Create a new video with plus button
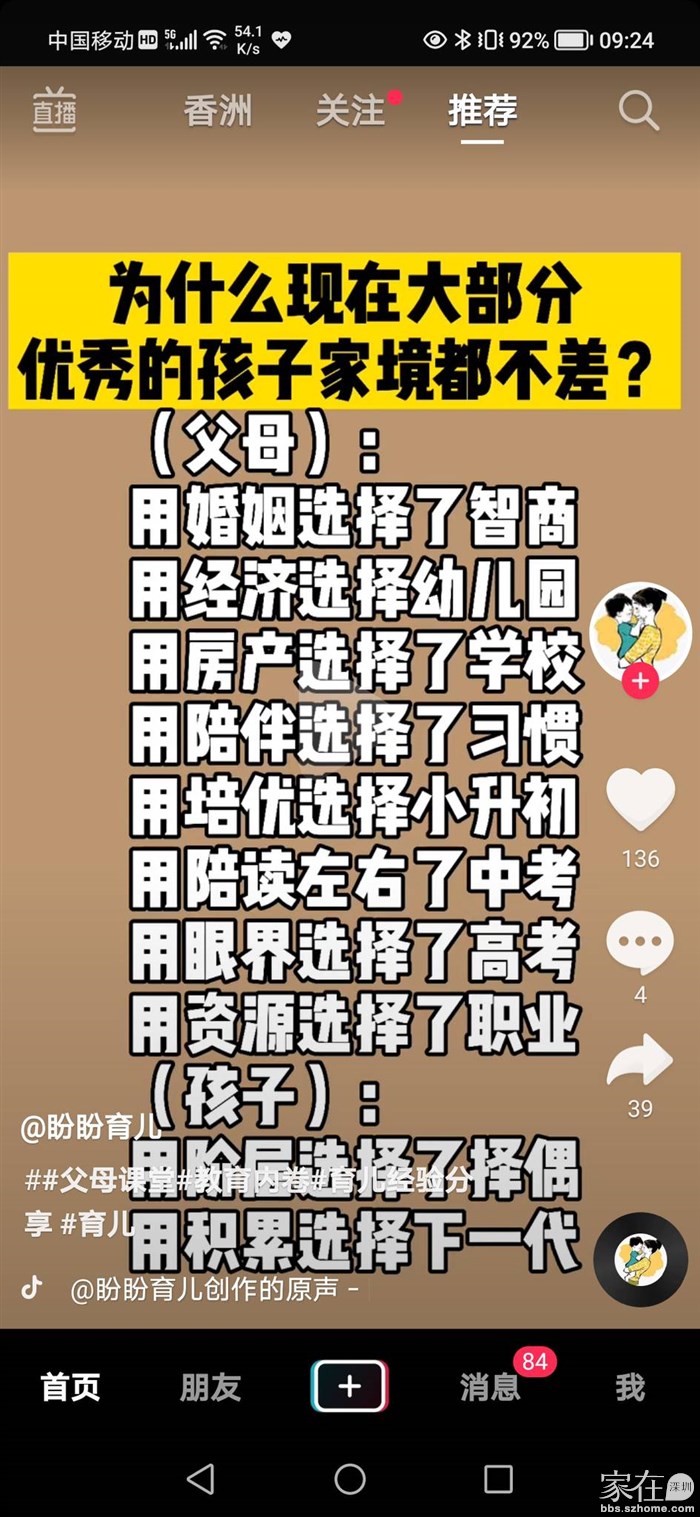This screenshot has width=700, height=1517. point(350,1387)
